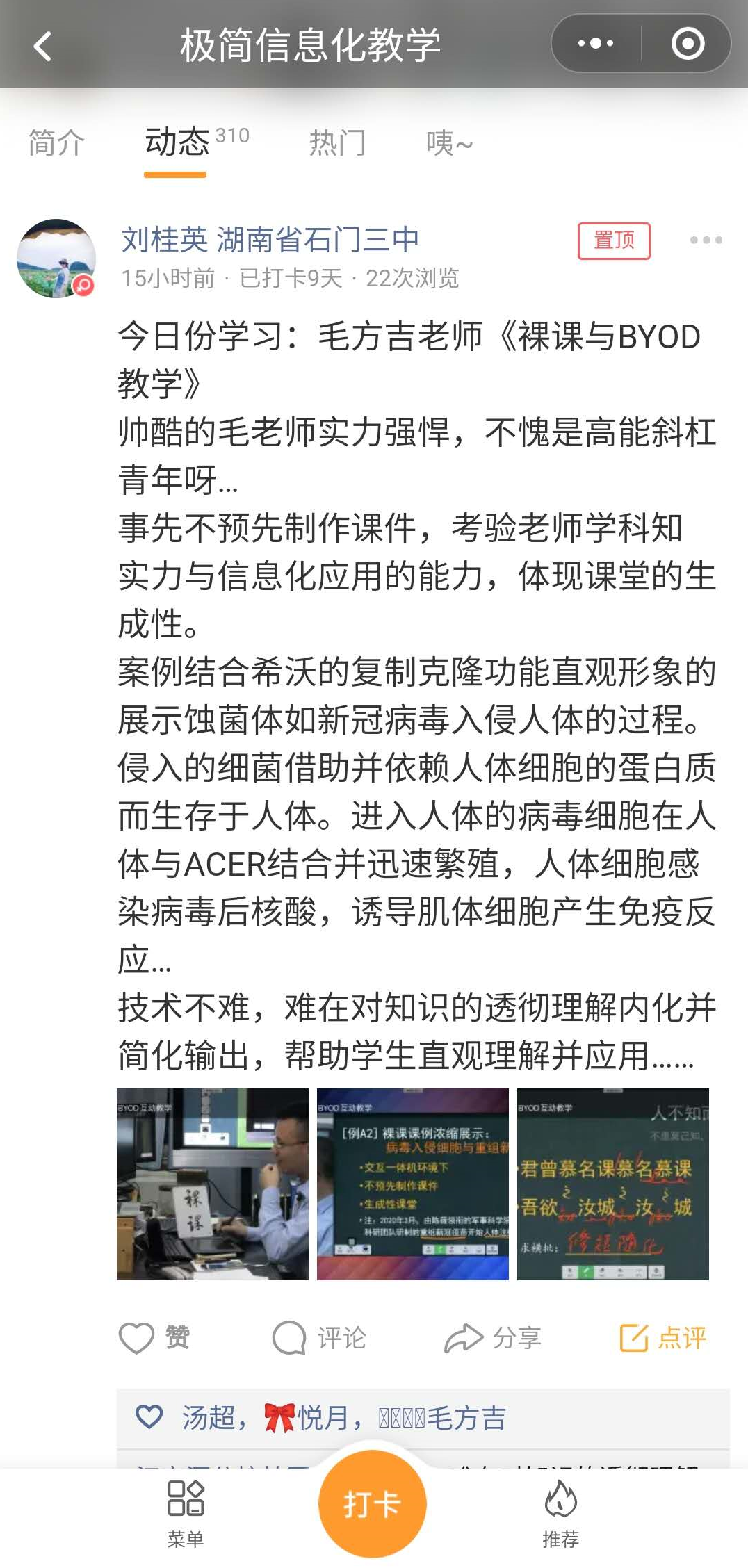Tap 点评 to review the post
Screen dimensions: 748x1568
662,1337
